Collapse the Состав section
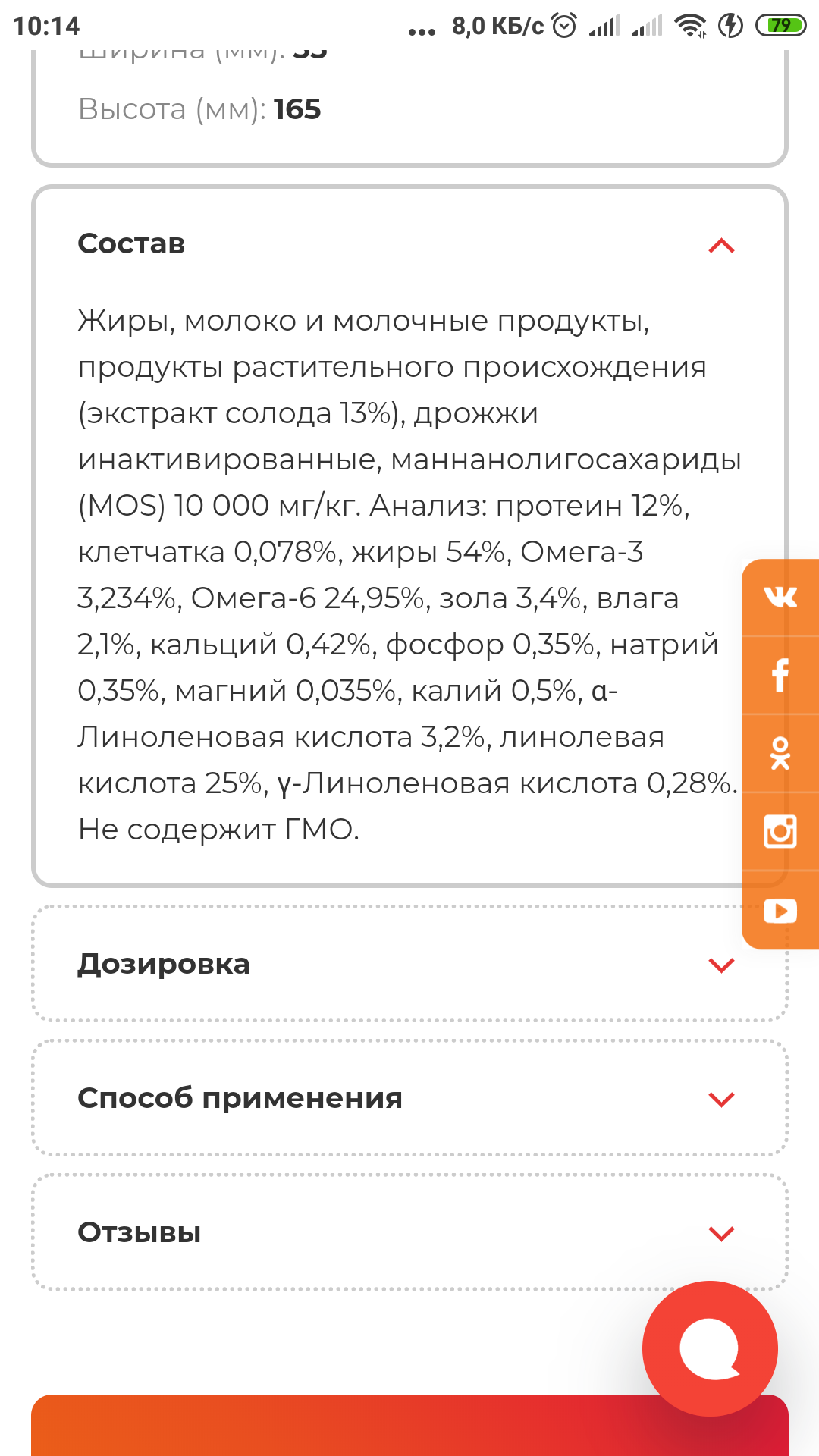This screenshot has width=819, height=1456. click(721, 245)
